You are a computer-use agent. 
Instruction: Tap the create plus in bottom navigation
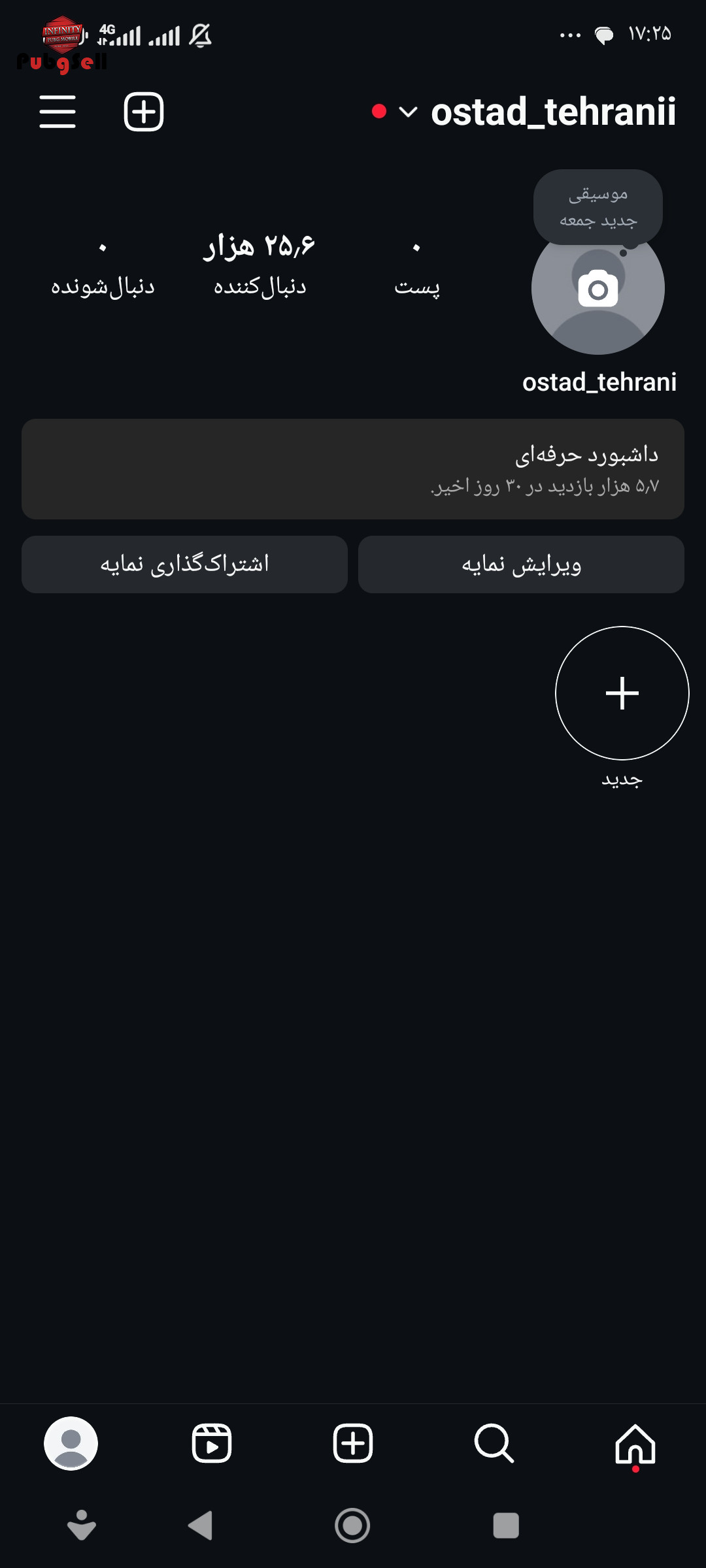[x=353, y=1444]
